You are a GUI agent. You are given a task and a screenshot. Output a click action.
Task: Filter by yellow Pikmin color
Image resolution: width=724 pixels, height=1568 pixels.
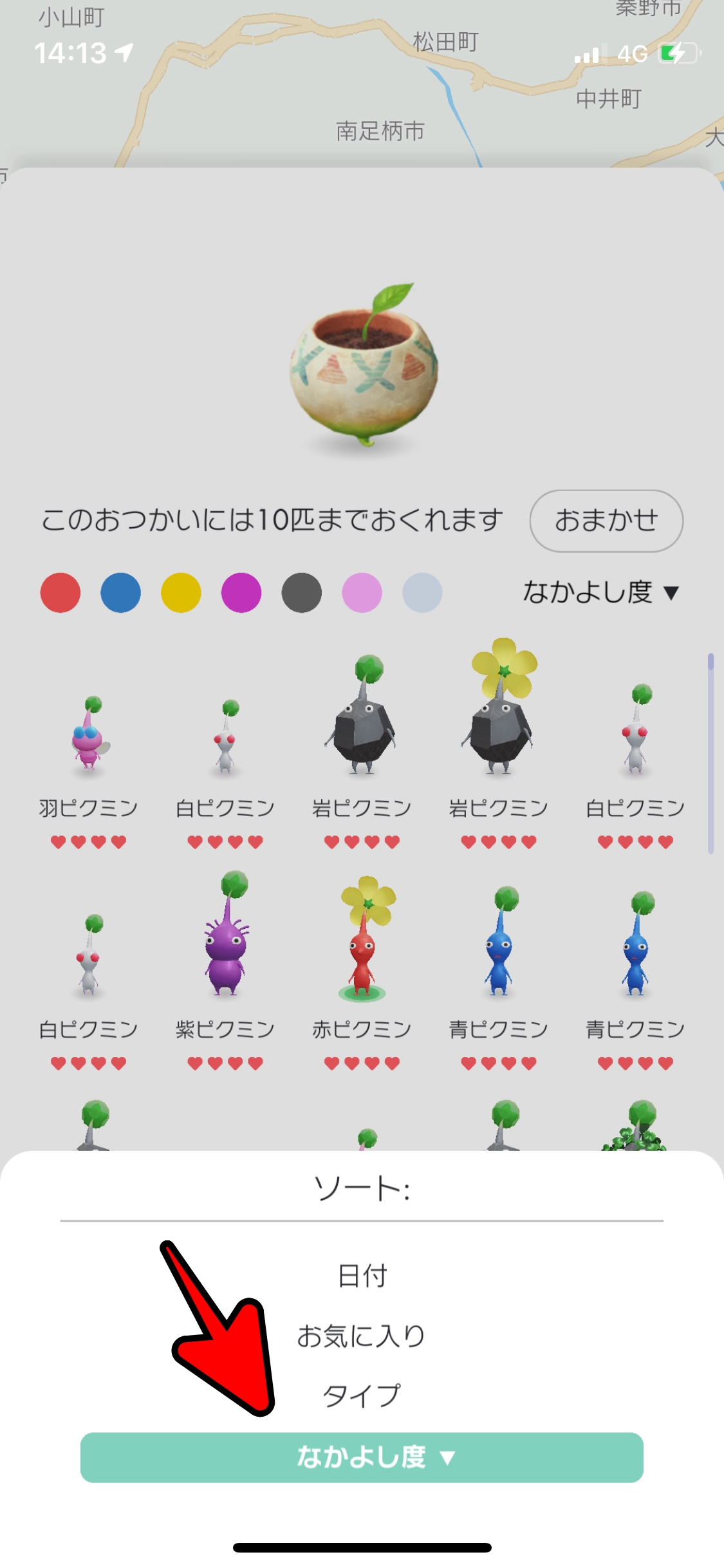(181, 592)
